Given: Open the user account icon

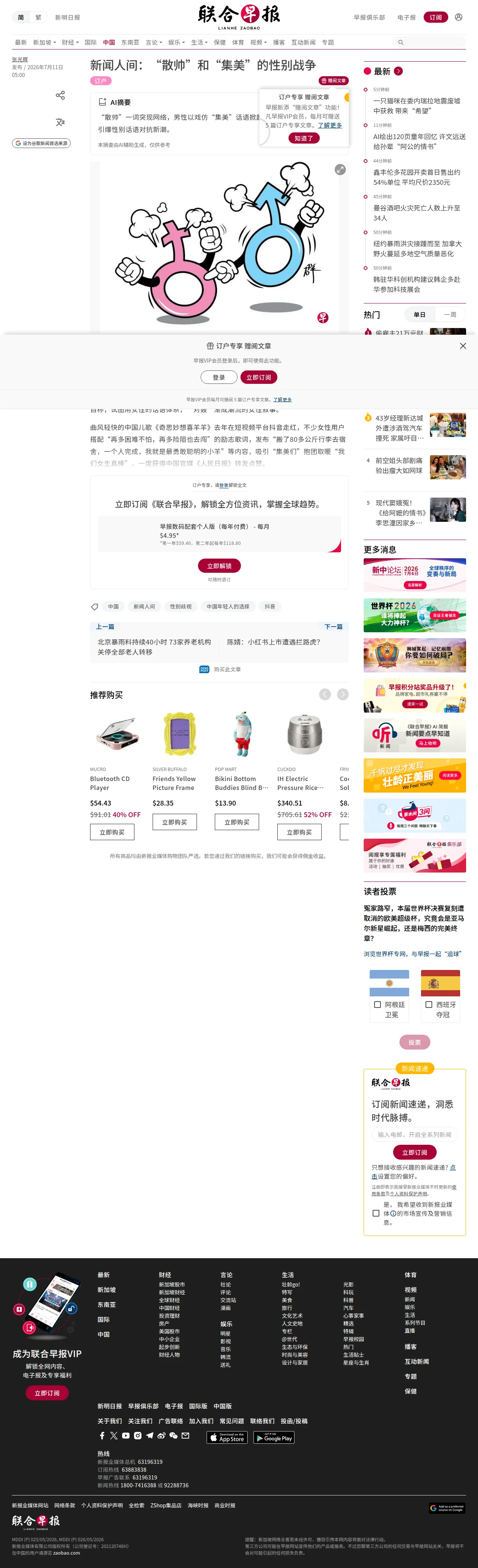Looking at the screenshot, I should click(459, 17).
